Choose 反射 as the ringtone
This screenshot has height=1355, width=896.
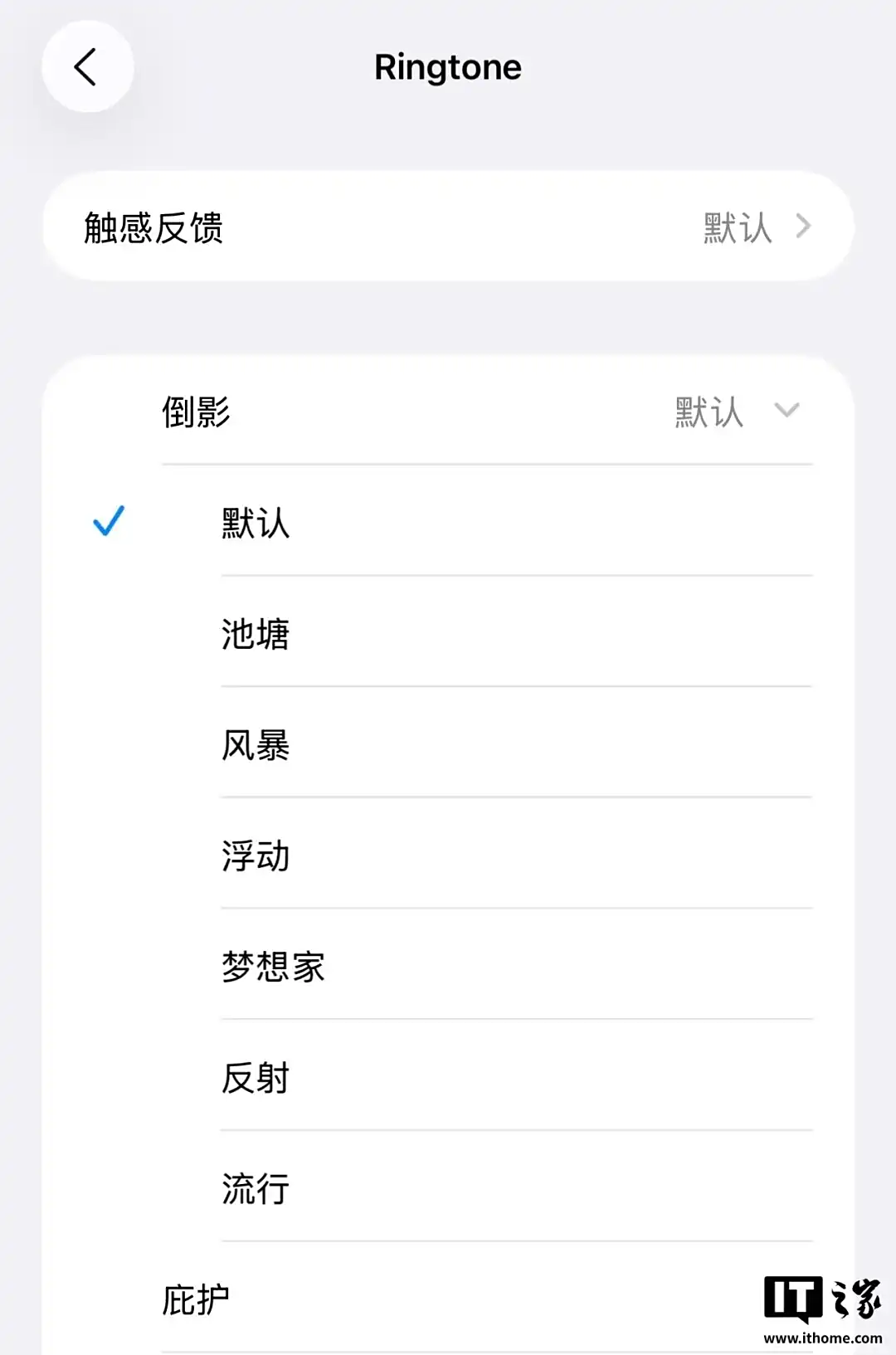pyautogui.click(x=256, y=1078)
